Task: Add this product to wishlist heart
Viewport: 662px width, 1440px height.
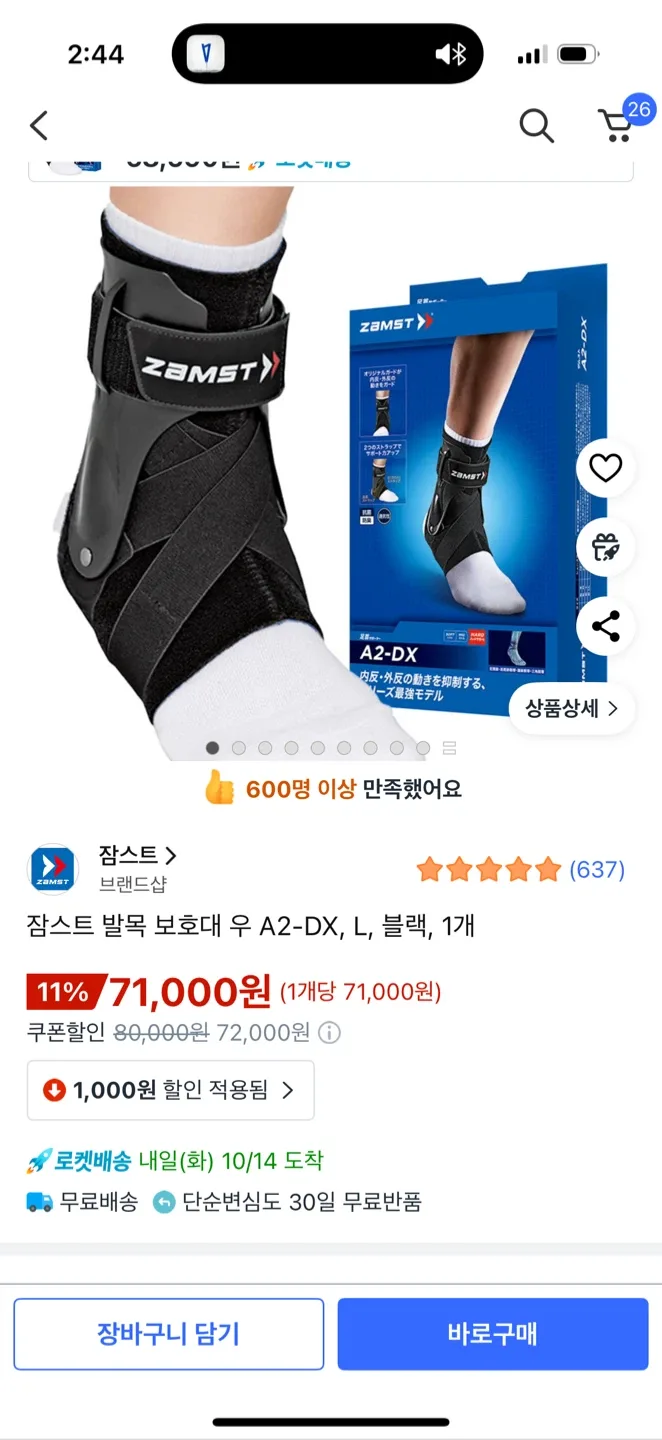Action: [x=605, y=468]
